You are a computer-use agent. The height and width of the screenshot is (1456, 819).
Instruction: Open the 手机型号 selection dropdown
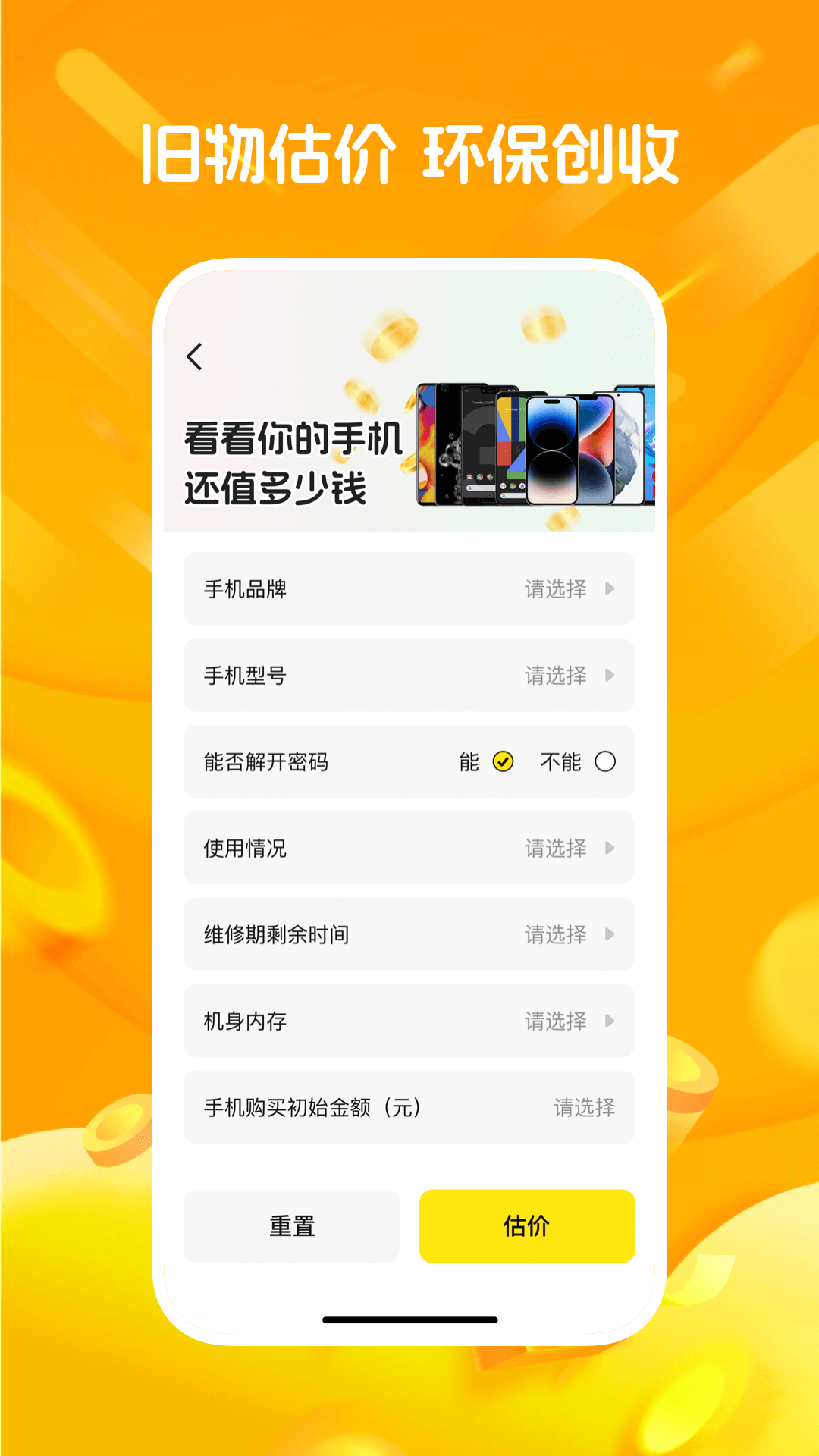pyautogui.click(x=409, y=676)
